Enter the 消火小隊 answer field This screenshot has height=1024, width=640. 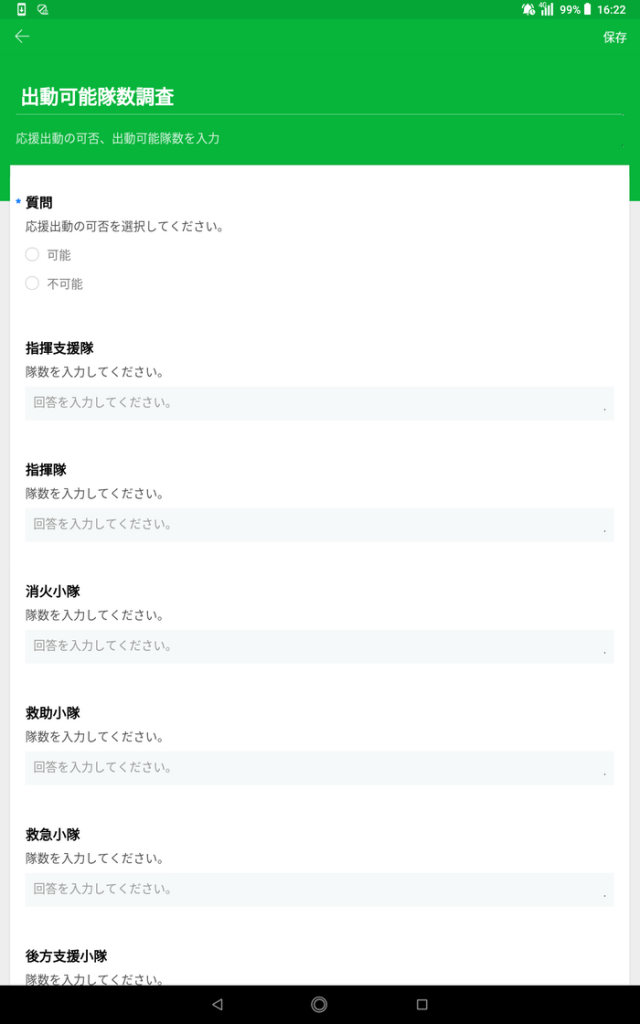point(319,646)
